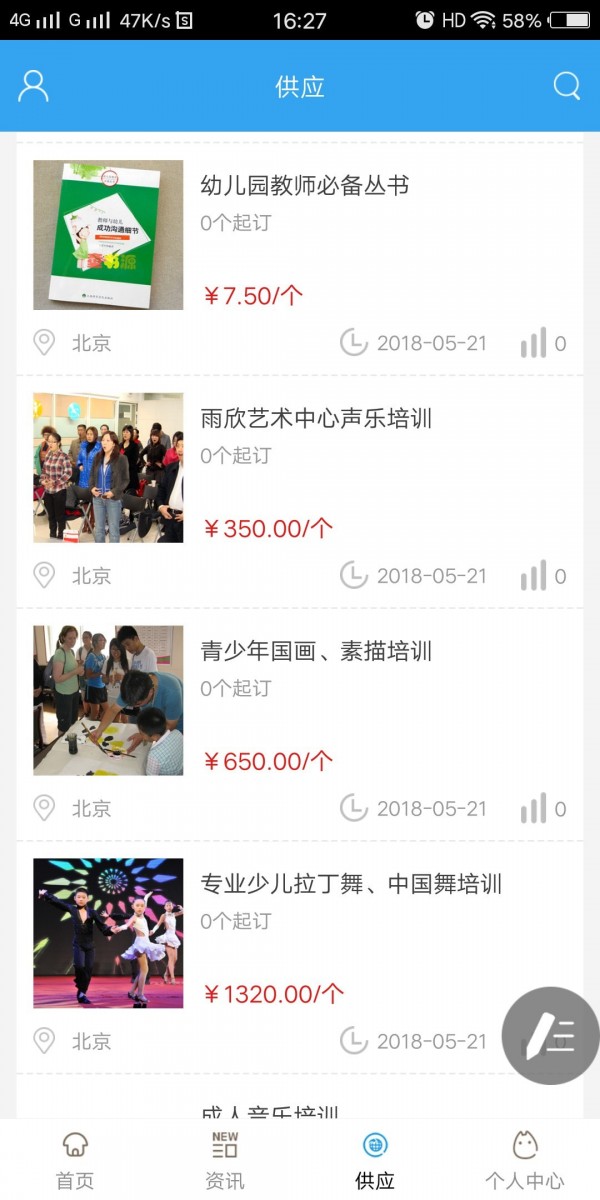Select the 供应 tab
The width and height of the screenshot is (600, 1200).
tap(375, 1160)
